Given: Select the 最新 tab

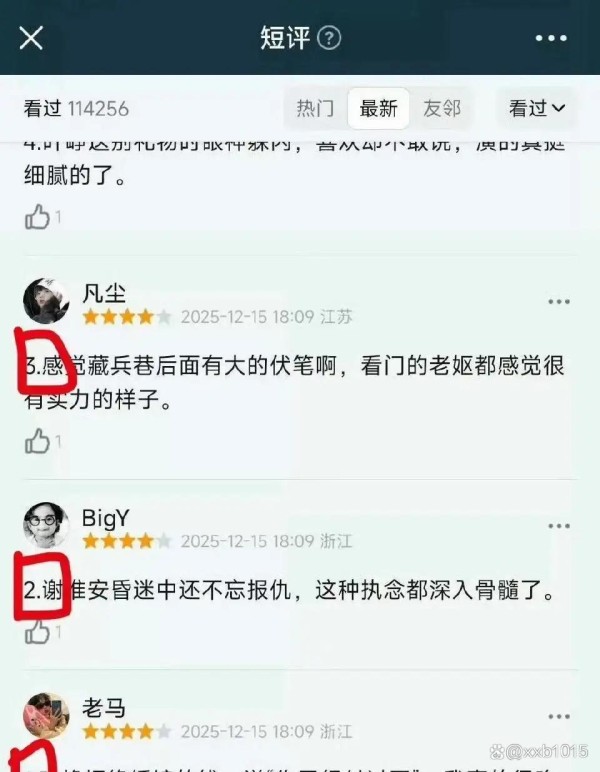Looking at the screenshot, I should (x=379, y=108).
